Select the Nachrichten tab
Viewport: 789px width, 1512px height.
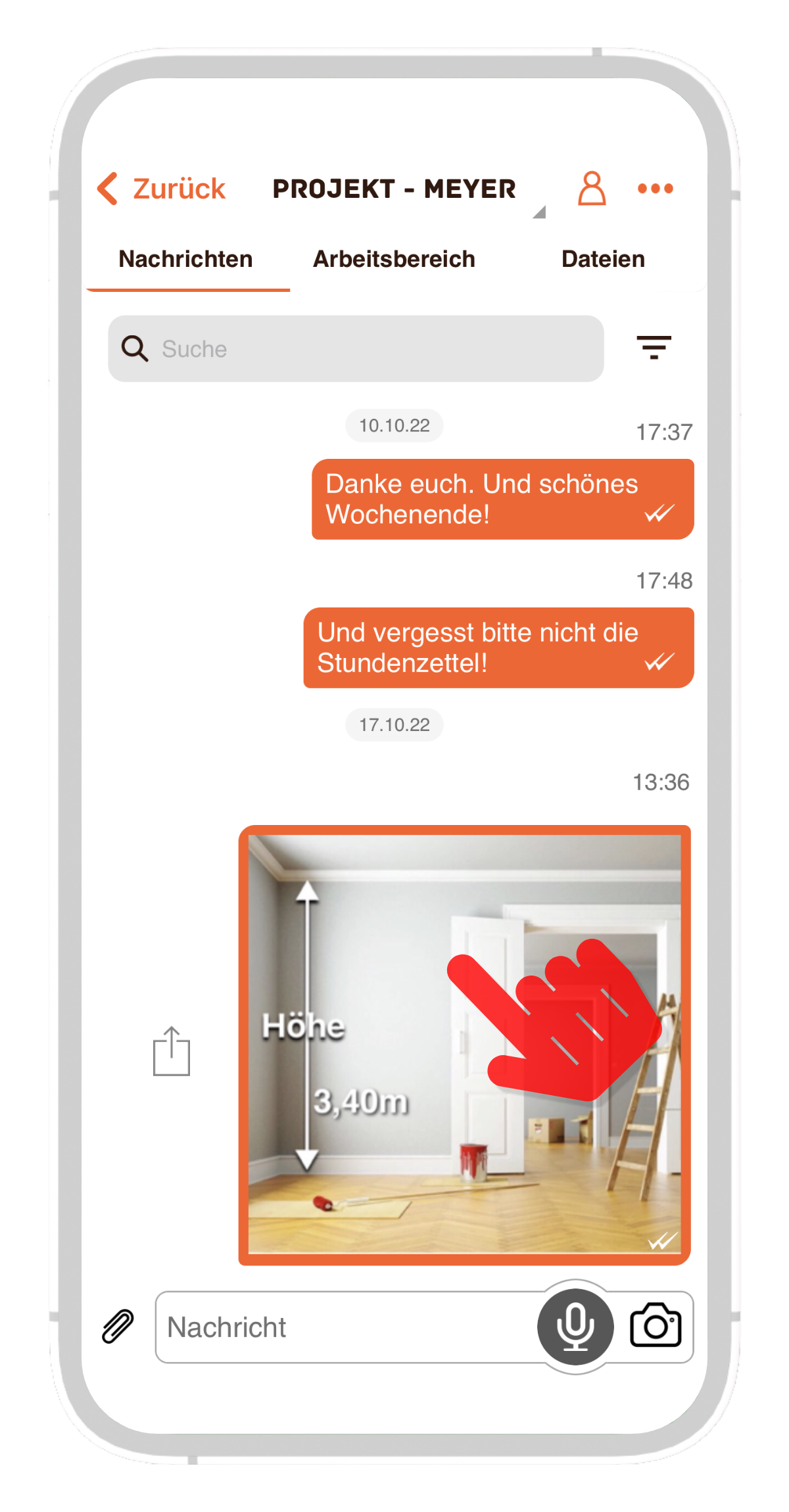[185, 259]
